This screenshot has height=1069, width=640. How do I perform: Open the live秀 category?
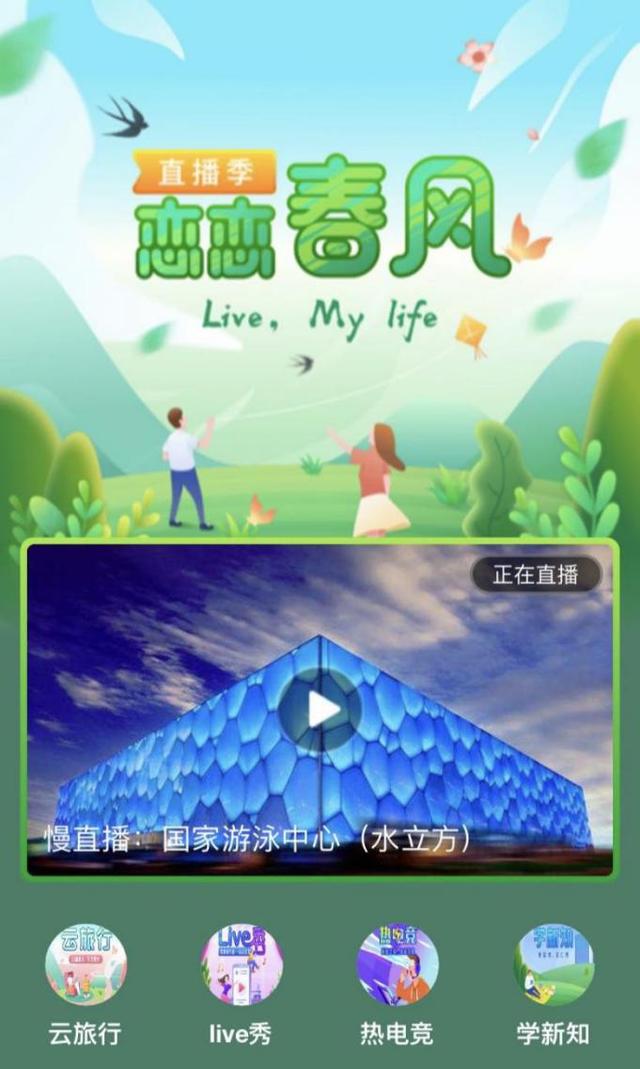pos(241,964)
